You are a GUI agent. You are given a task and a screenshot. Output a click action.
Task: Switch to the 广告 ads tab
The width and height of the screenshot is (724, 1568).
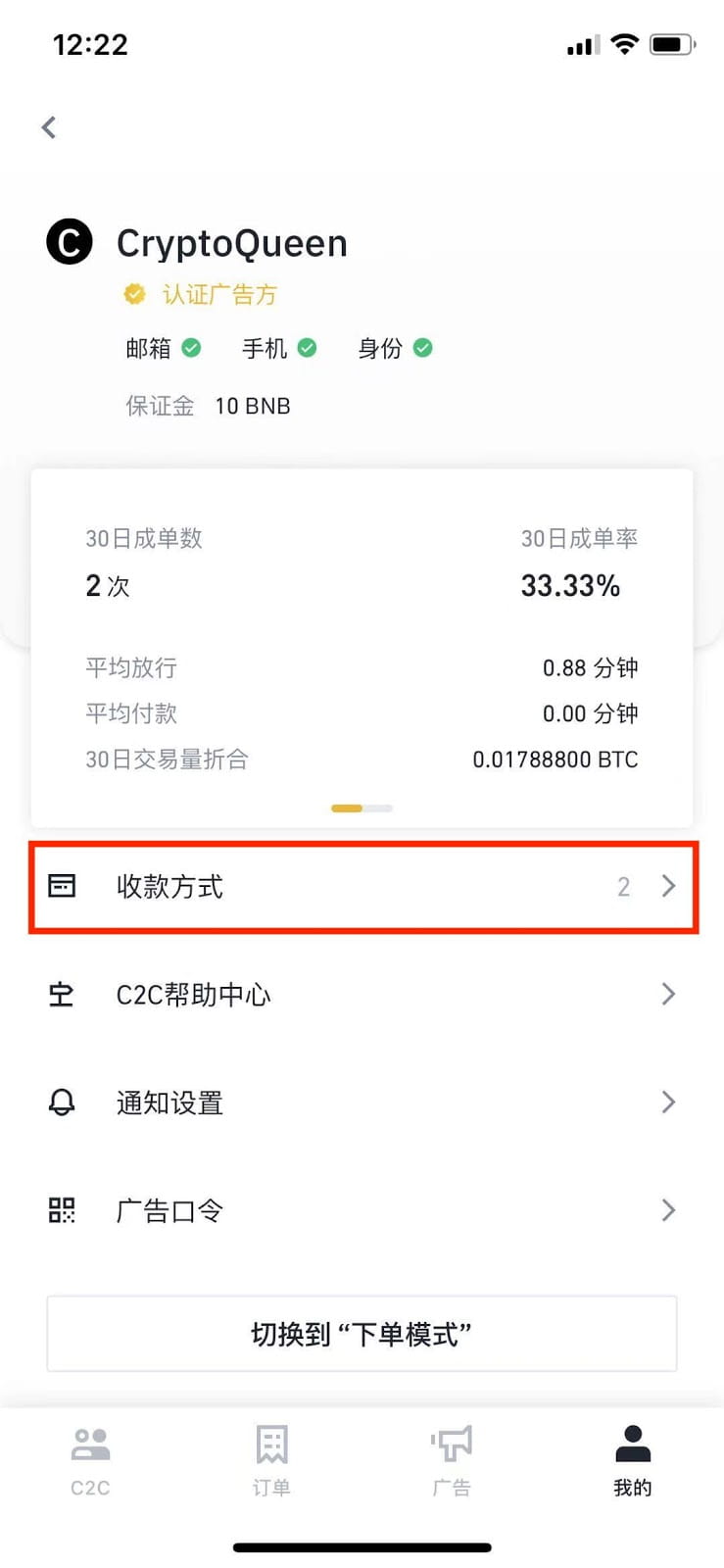[452, 1460]
